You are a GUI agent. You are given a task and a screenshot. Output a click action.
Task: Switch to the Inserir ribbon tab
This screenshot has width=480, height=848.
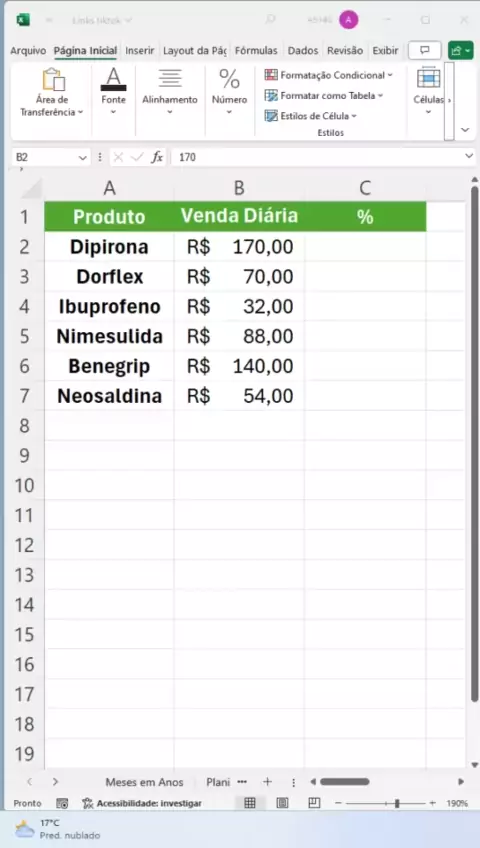click(x=139, y=50)
